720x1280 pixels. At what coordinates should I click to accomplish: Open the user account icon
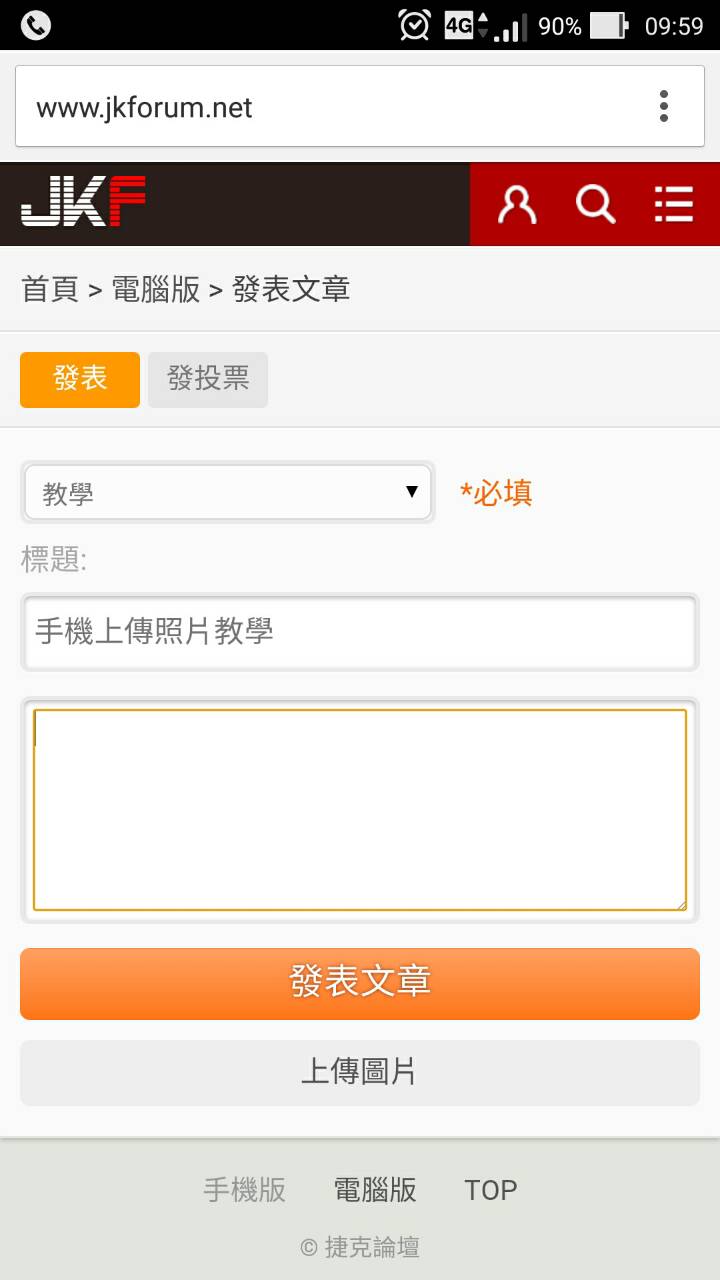(x=517, y=204)
